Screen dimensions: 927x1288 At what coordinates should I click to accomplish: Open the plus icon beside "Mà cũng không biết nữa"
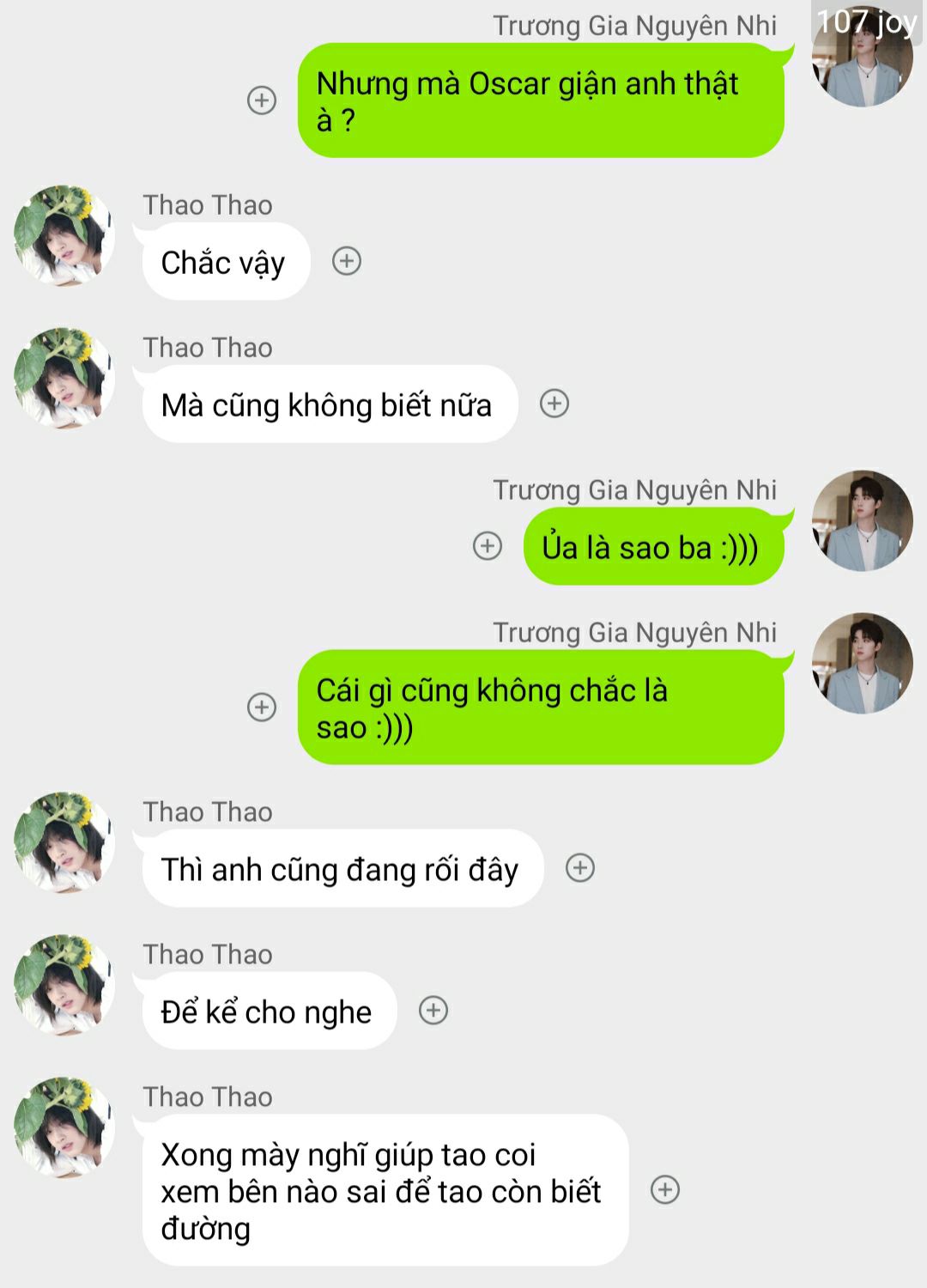(x=554, y=404)
